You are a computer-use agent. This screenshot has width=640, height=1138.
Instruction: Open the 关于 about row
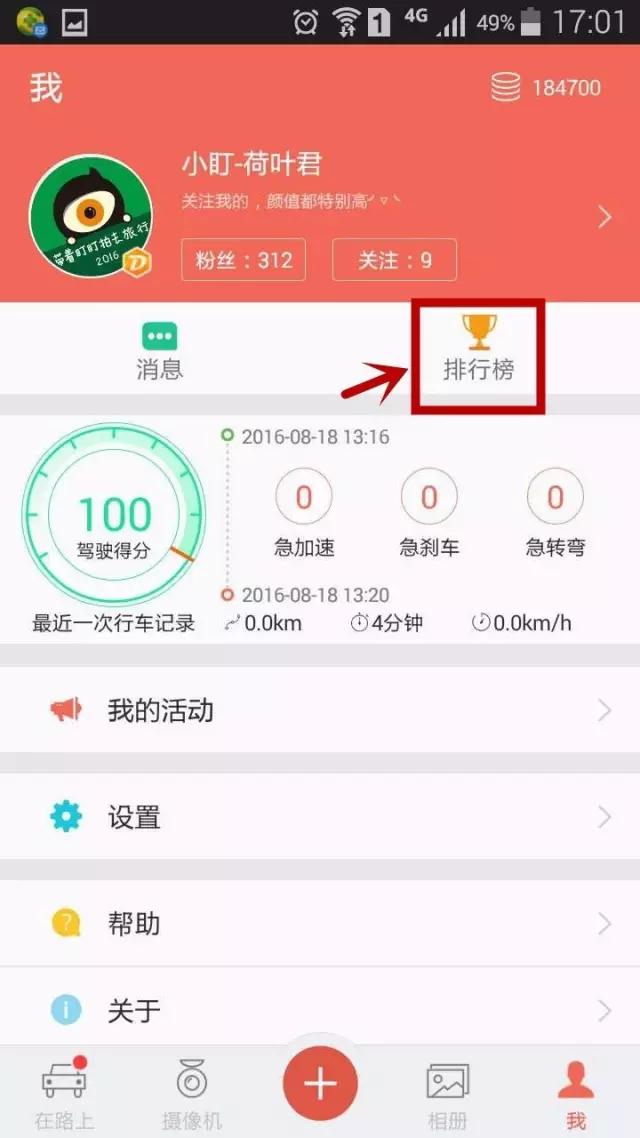(320, 1010)
